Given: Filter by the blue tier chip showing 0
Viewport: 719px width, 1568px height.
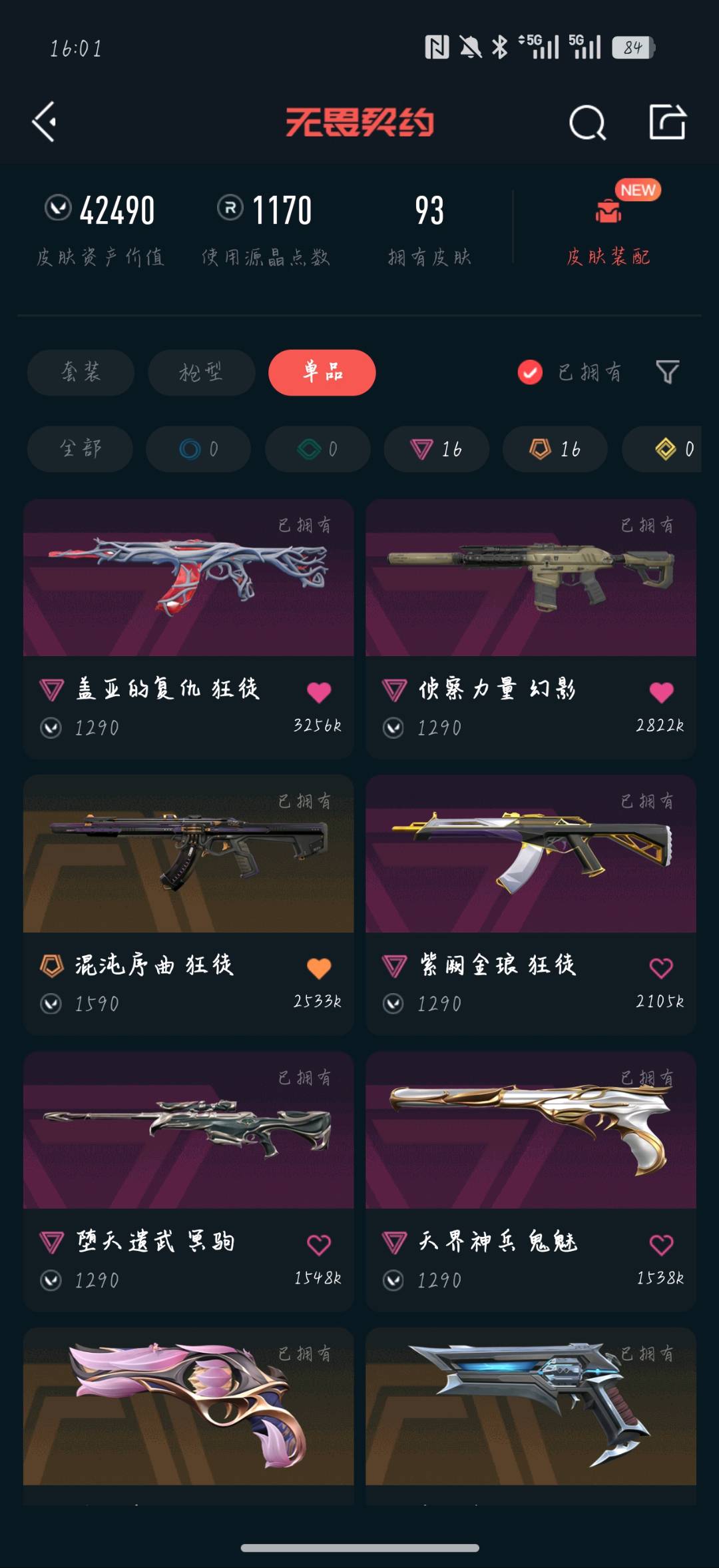Looking at the screenshot, I should click(198, 449).
